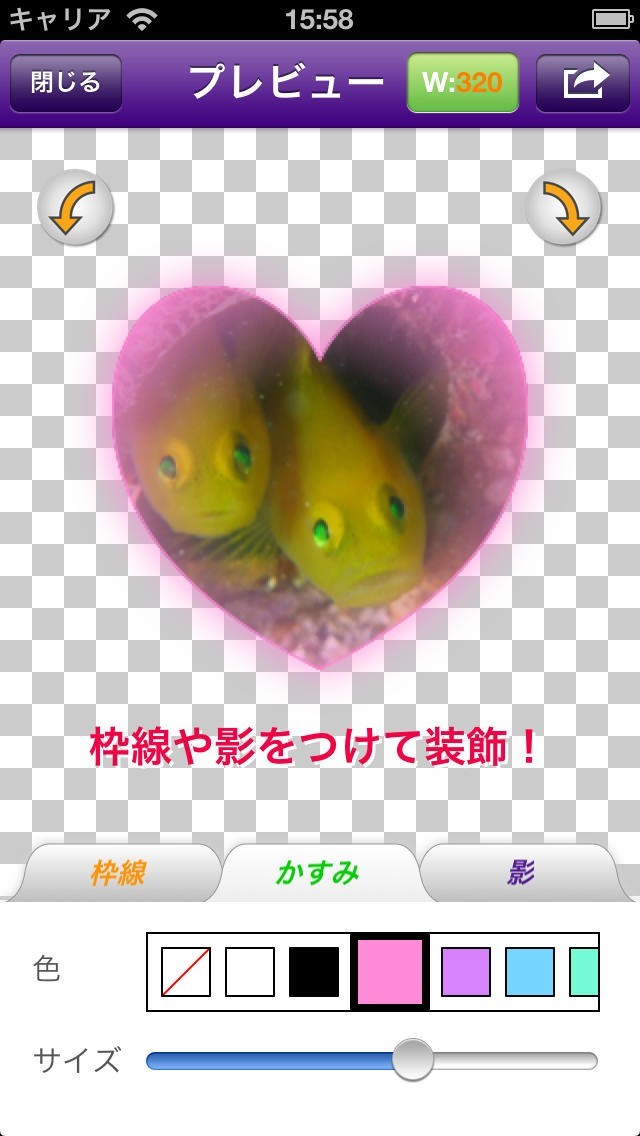The height and width of the screenshot is (1136, 640).
Task: Select the pink color swatch
Action: [390, 972]
